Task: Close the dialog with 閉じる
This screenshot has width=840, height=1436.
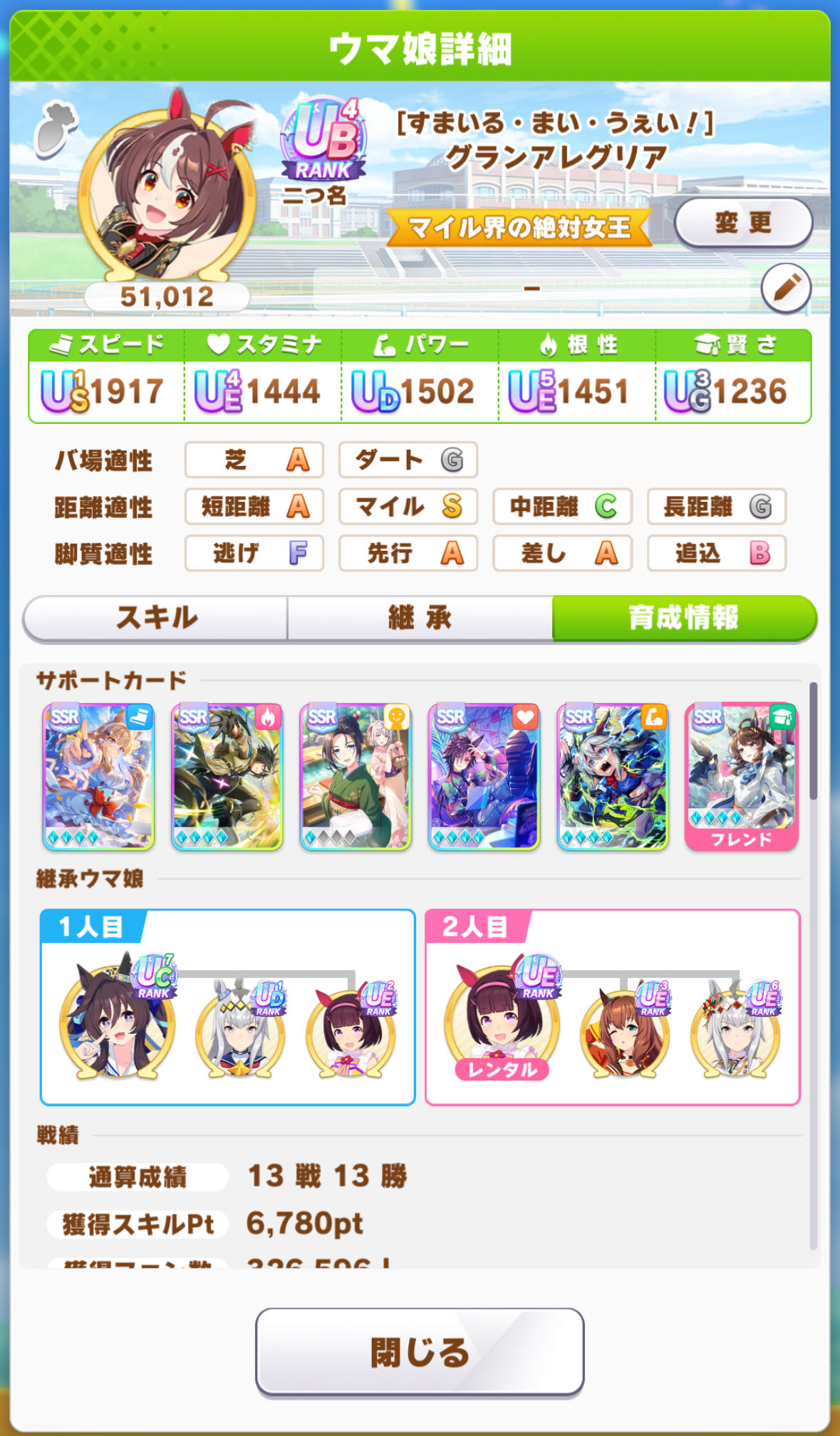Action: point(420,1352)
